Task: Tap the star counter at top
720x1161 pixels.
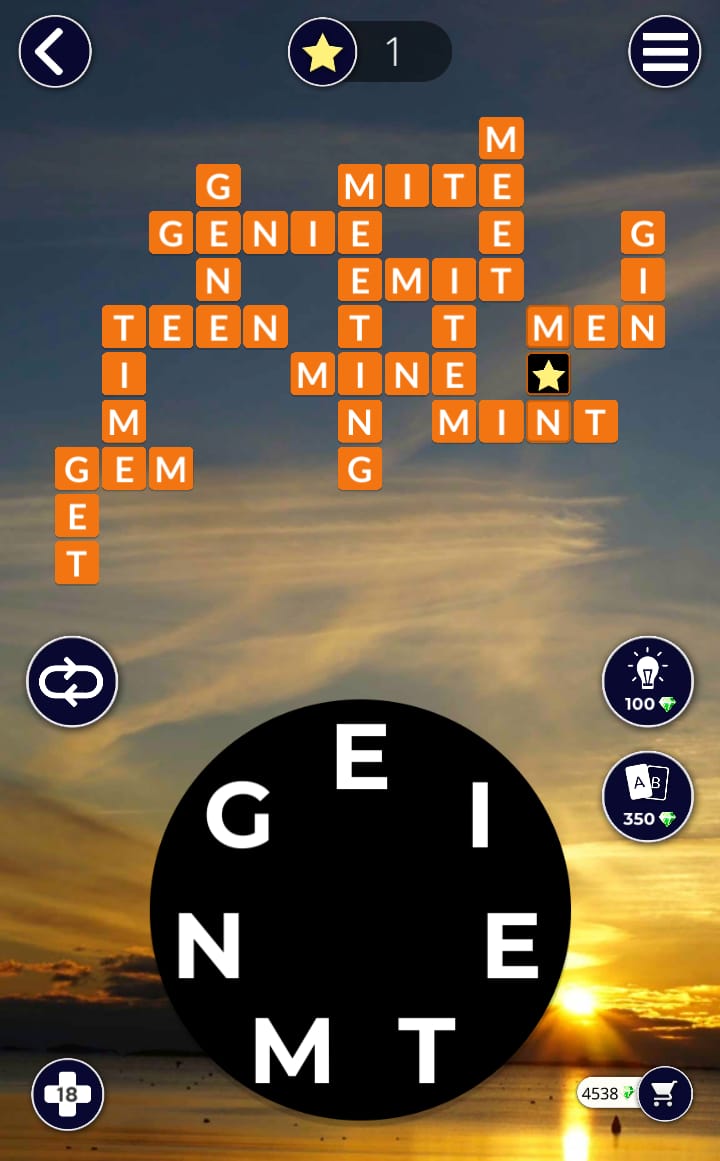Action: click(x=370, y=52)
